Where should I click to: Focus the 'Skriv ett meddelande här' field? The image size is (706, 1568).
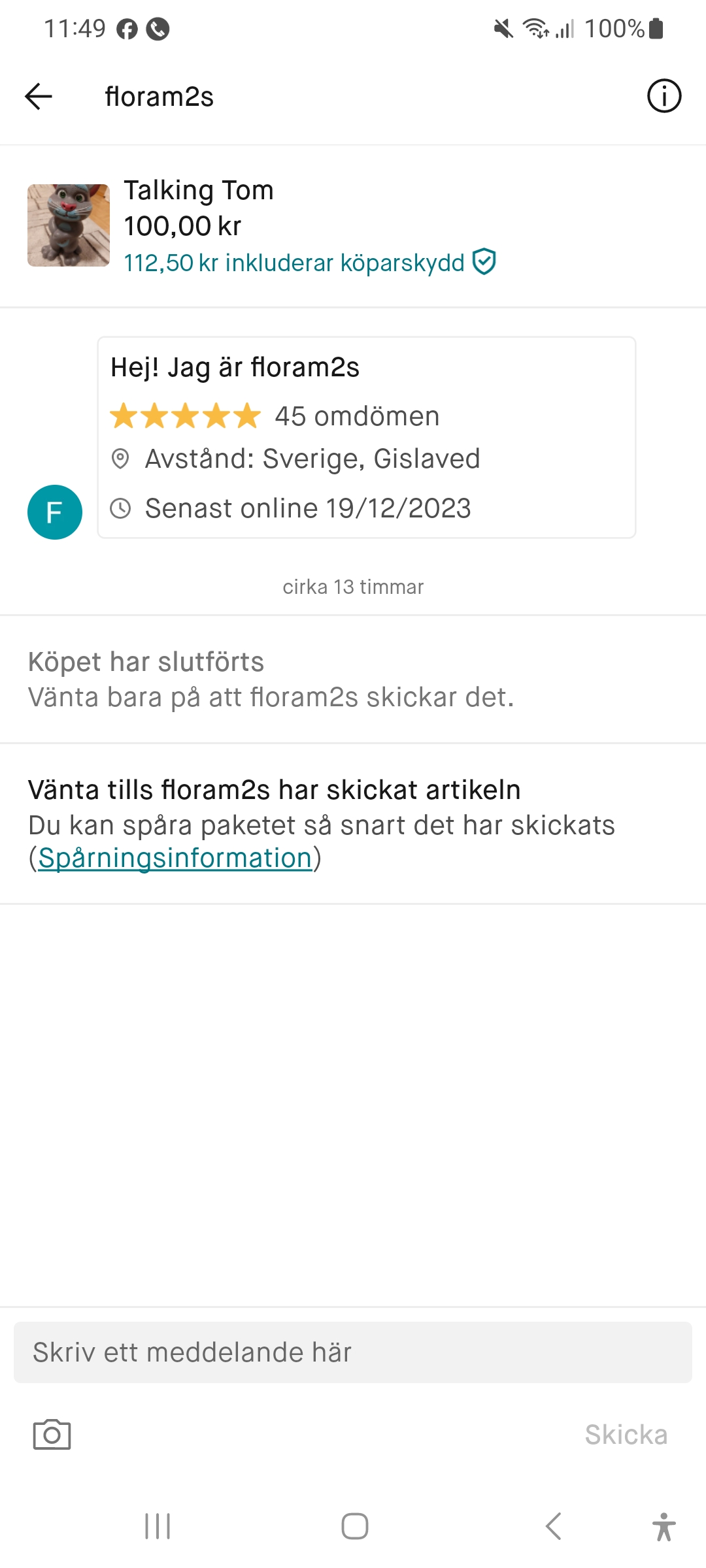pos(353,1352)
